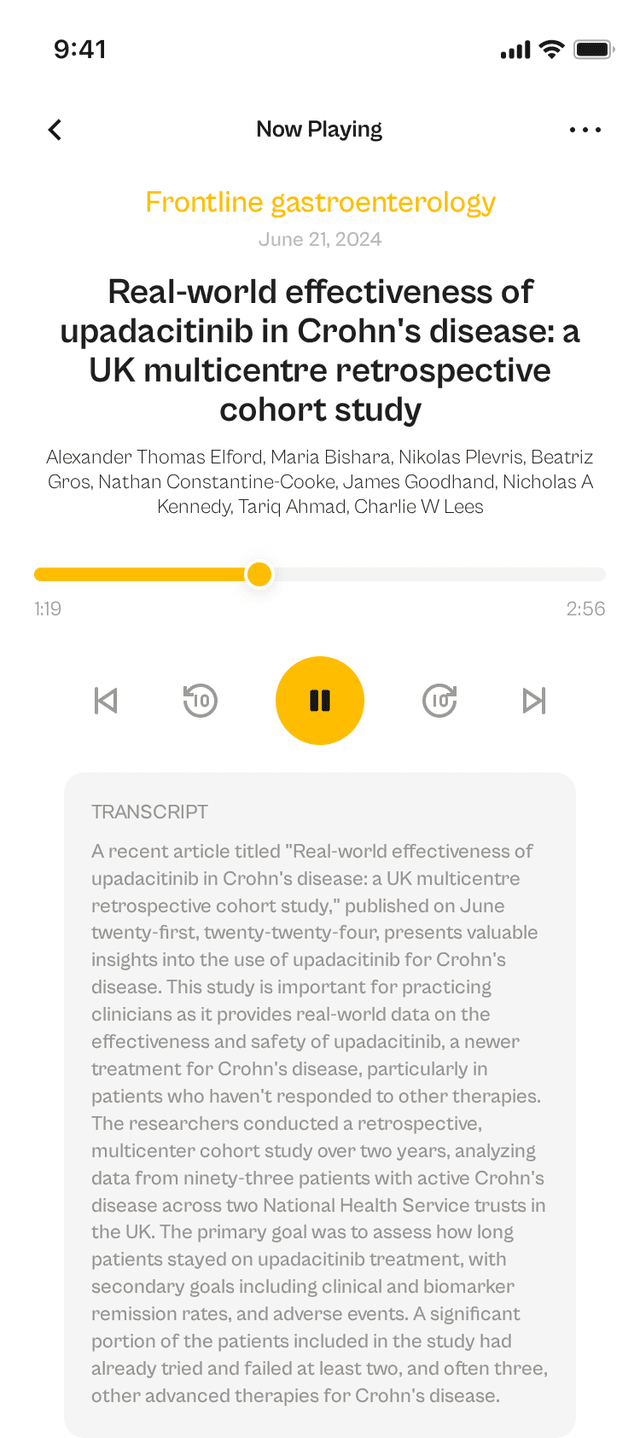Open the three-dot overflow menu
Viewport: 640px width, 1438px height.
[x=585, y=130]
